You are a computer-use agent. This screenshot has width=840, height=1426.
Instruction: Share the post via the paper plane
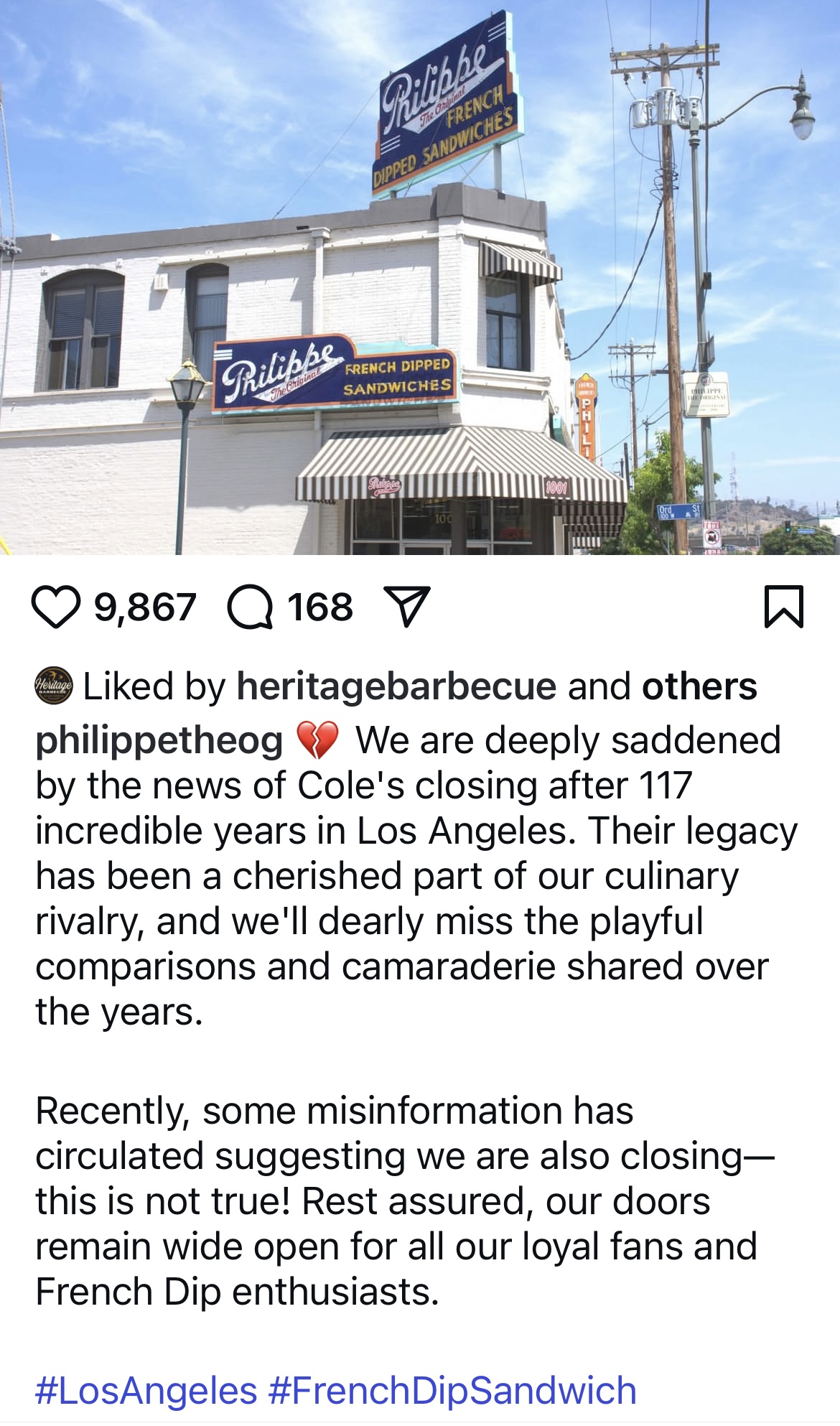407,607
